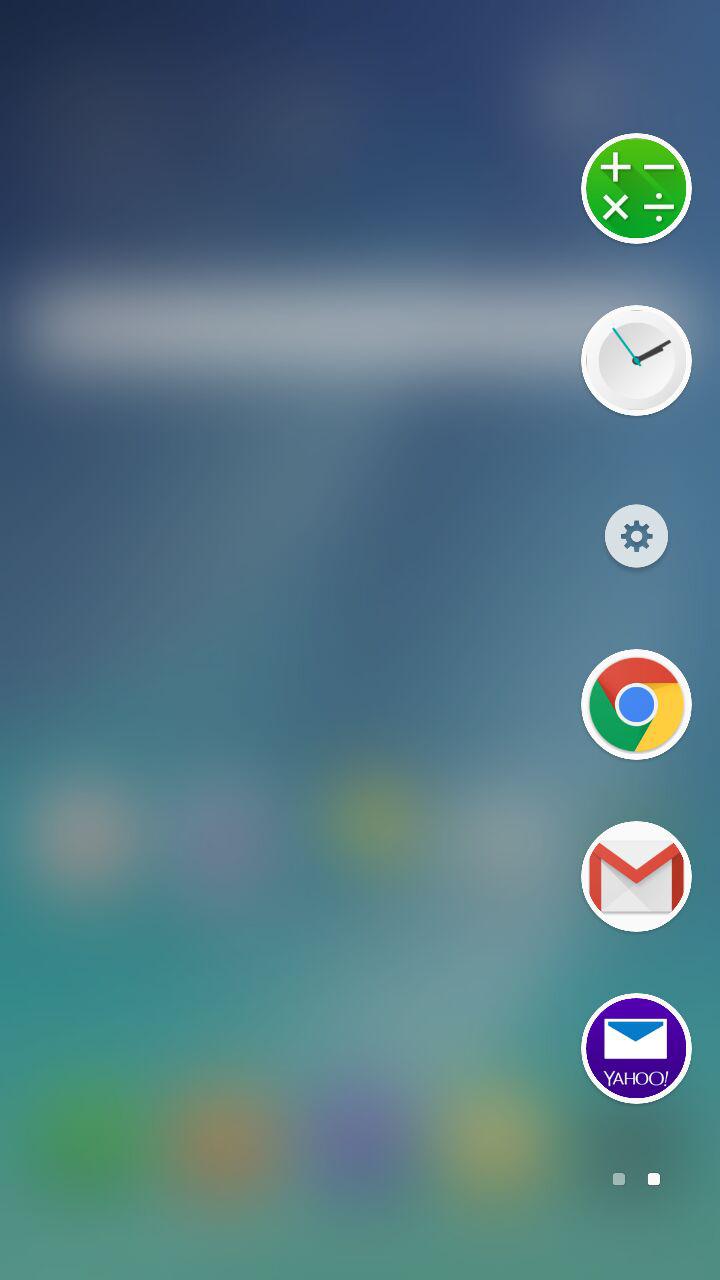
Task: Switch to first edge panel indicator
Action: click(x=619, y=1179)
